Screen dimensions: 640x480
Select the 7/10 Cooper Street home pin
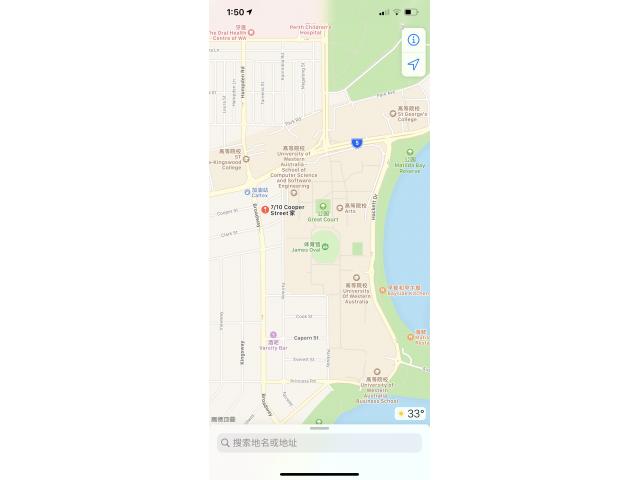coord(265,210)
